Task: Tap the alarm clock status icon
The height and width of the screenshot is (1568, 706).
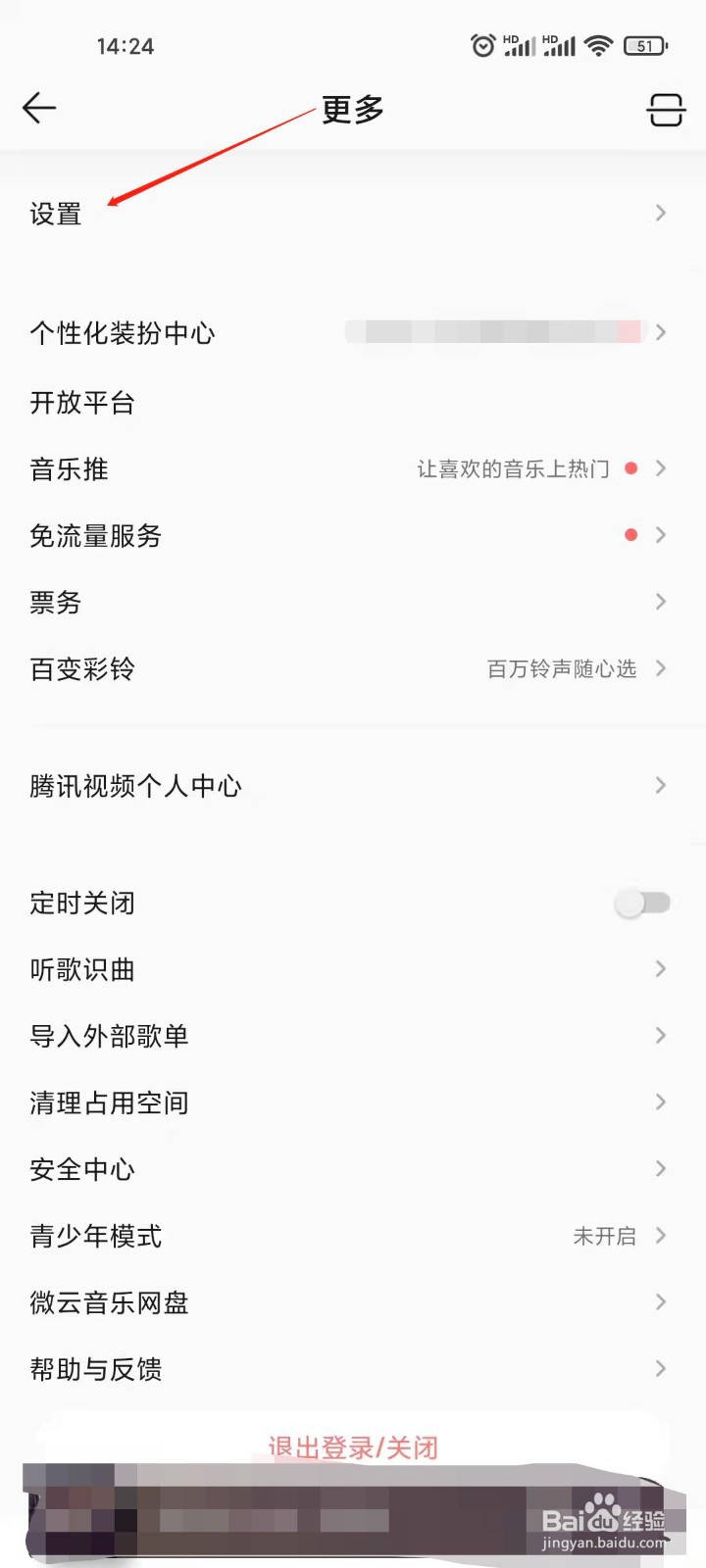Action: (482, 45)
